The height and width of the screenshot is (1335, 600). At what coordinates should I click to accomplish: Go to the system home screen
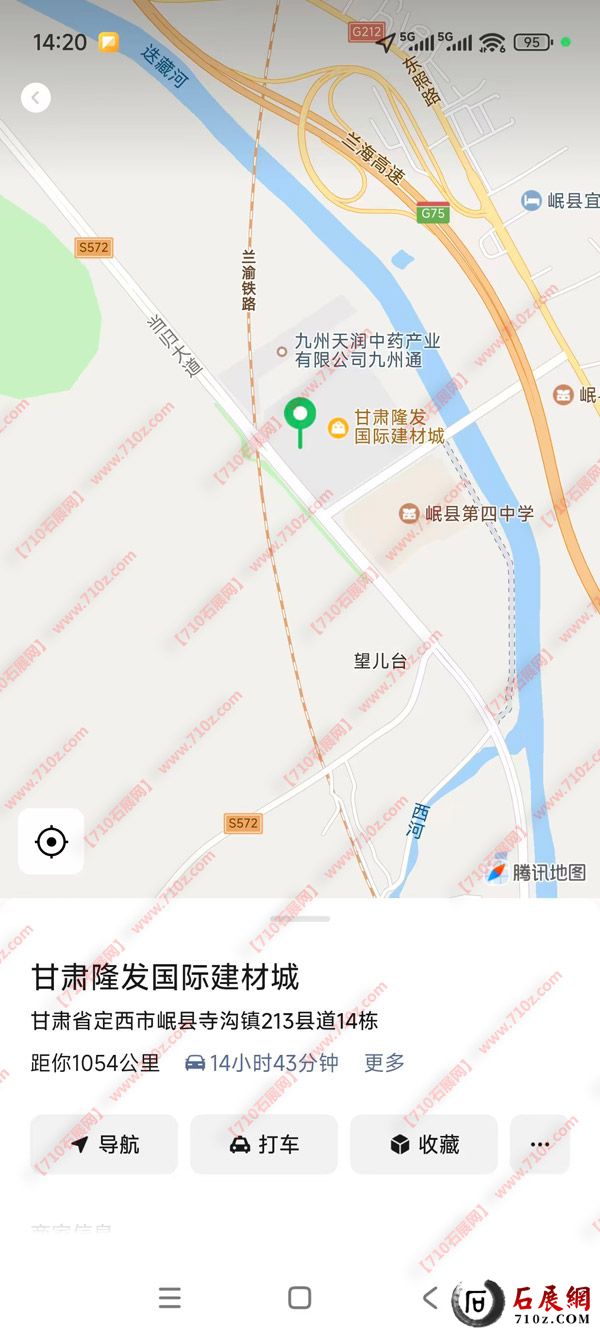[x=299, y=1298]
